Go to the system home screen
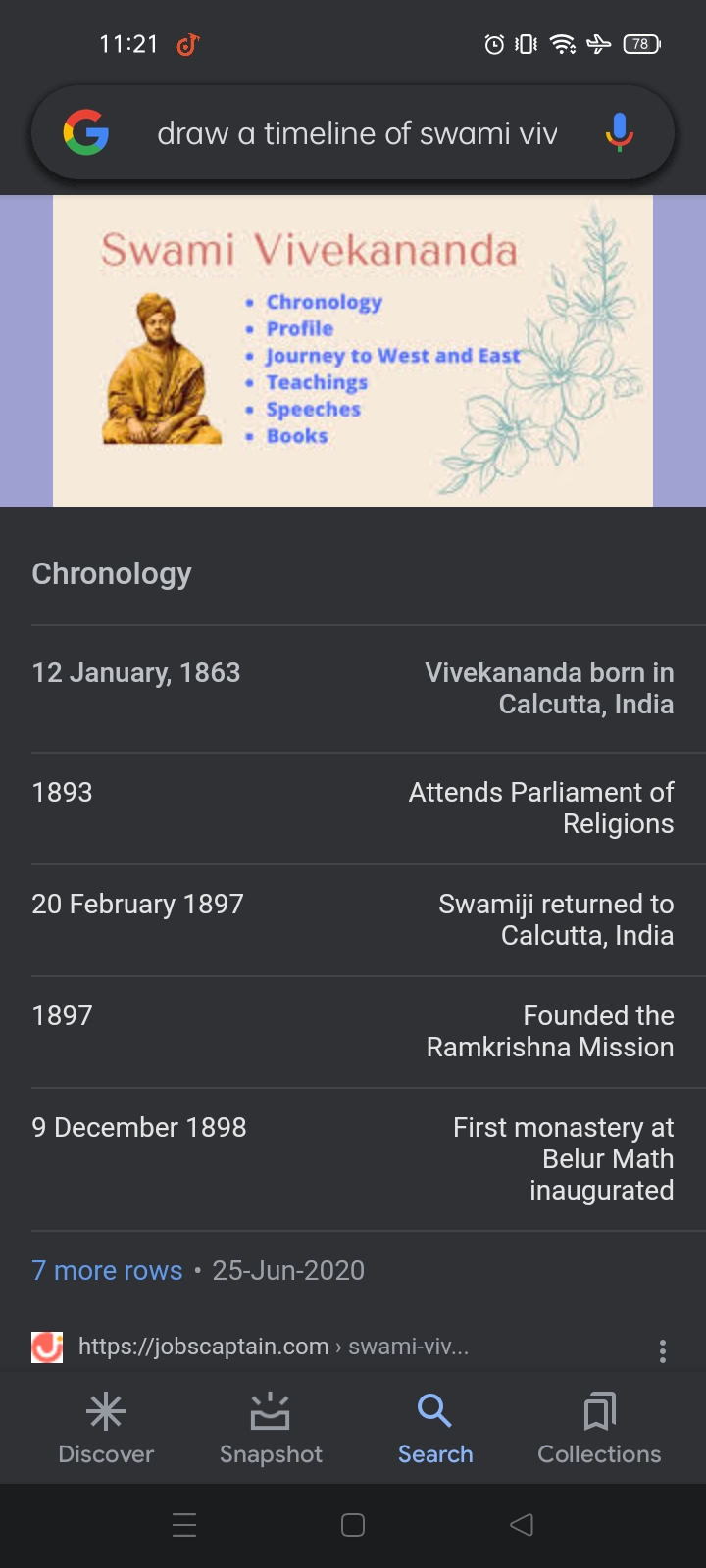This screenshot has height=1568, width=706. click(x=353, y=1524)
